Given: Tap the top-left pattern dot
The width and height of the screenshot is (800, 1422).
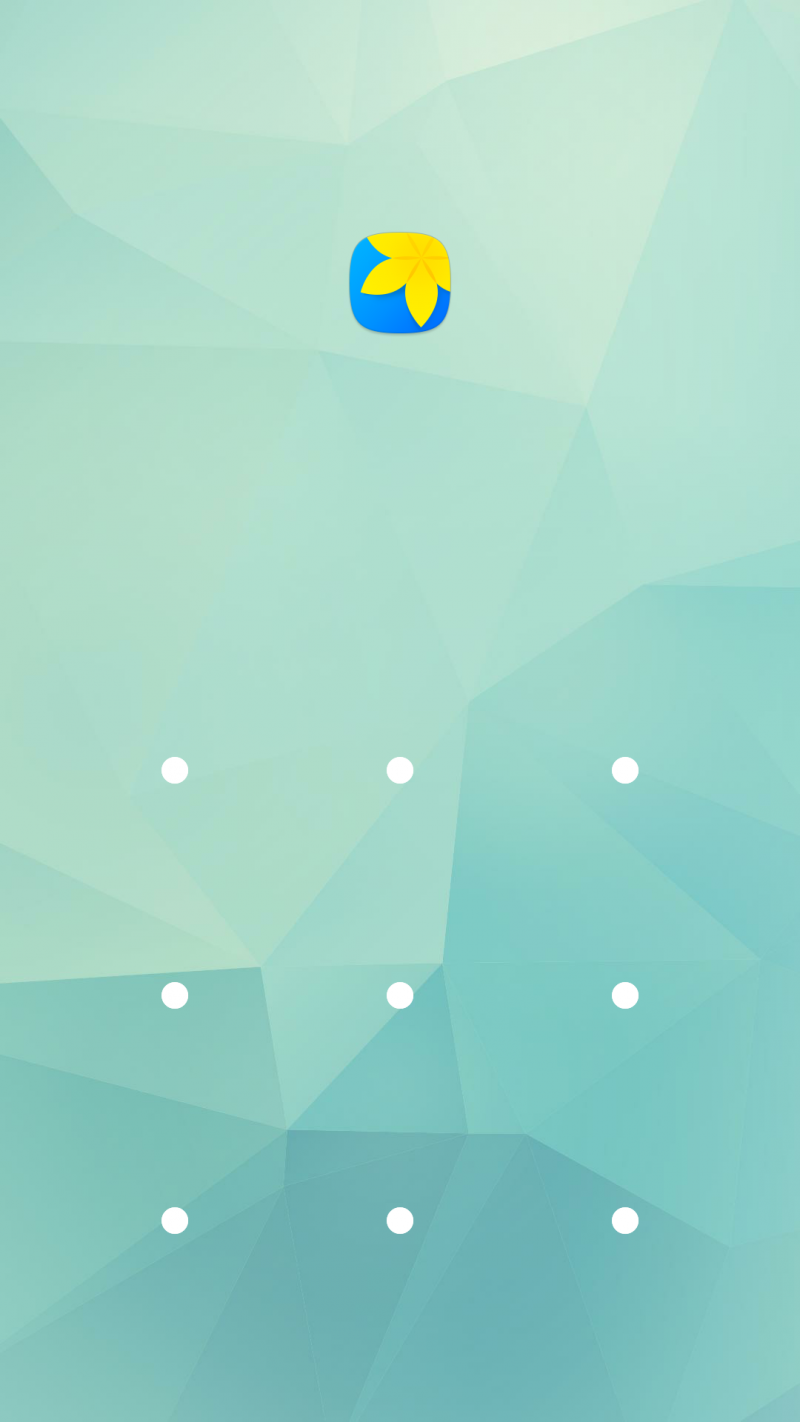Looking at the screenshot, I should [175, 770].
